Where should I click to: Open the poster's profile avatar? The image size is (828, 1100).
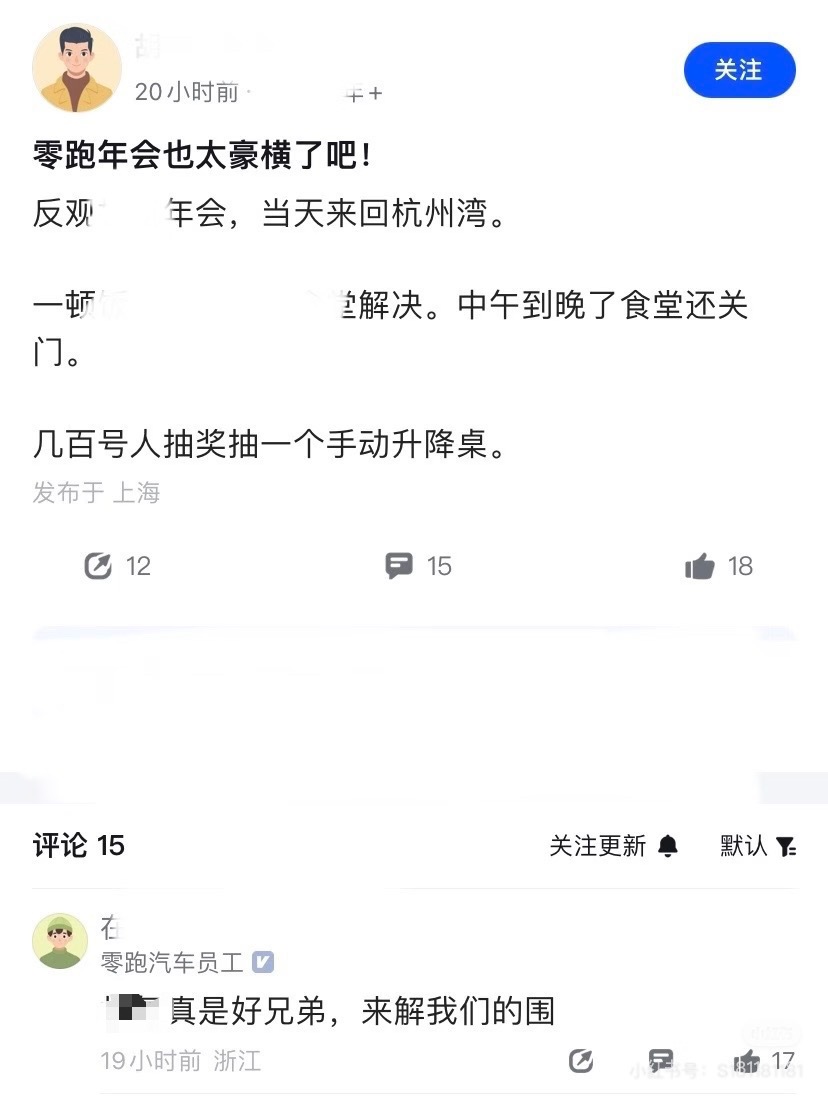[x=76, y=67]
